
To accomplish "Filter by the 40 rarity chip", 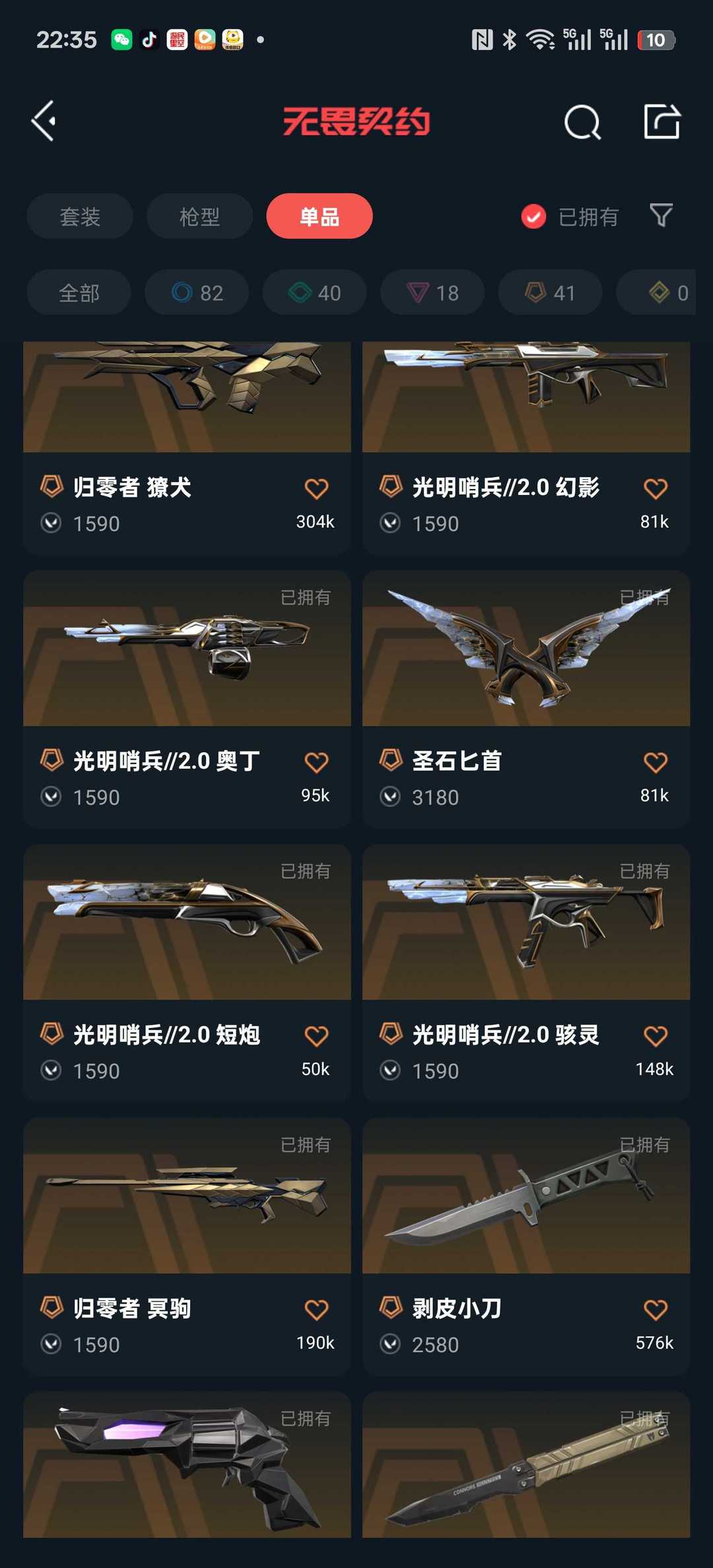I will (314, 292).
